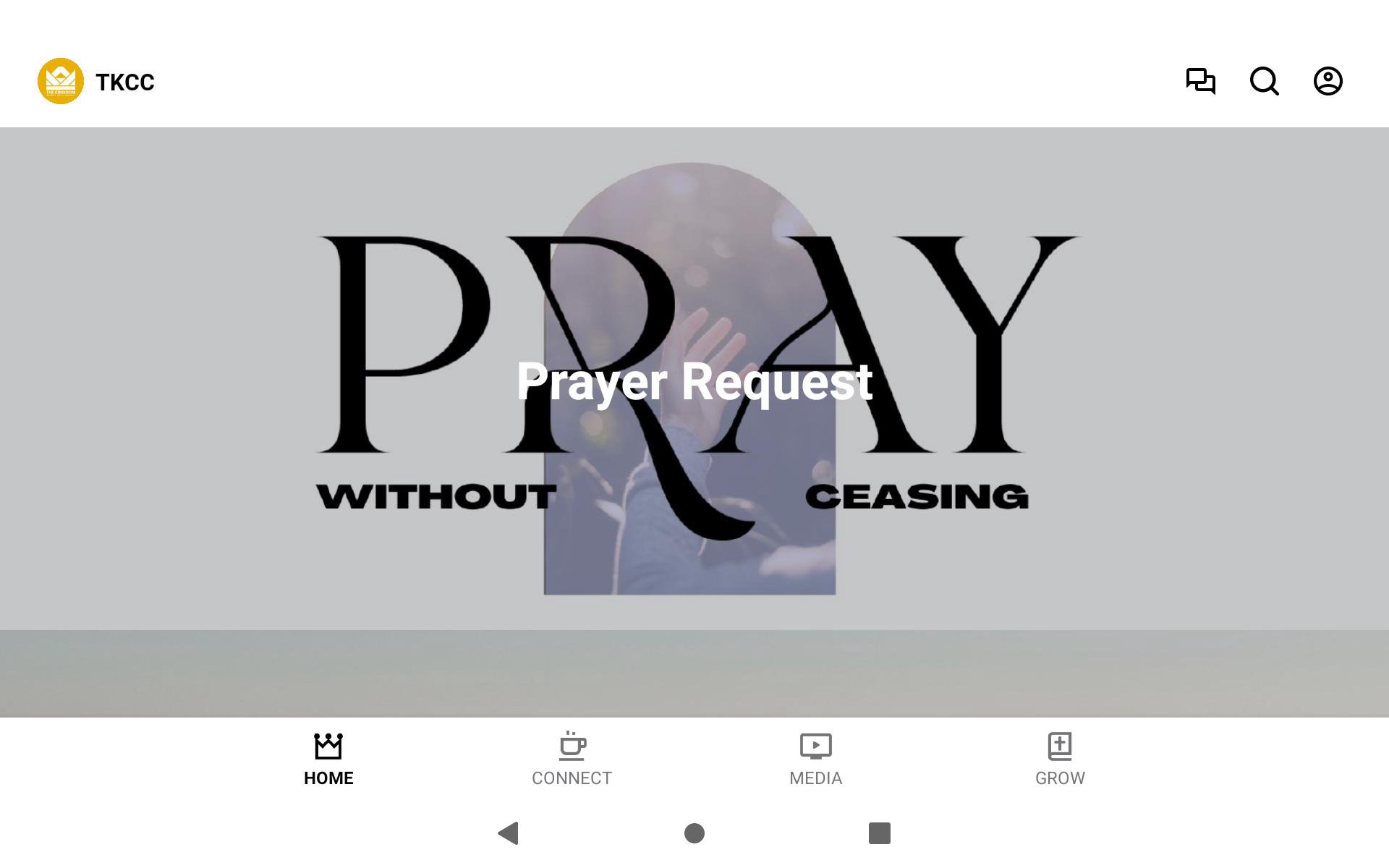Screen dimensions: 1389x868
Task: Tap the system back button
Action: click(509, 833)
